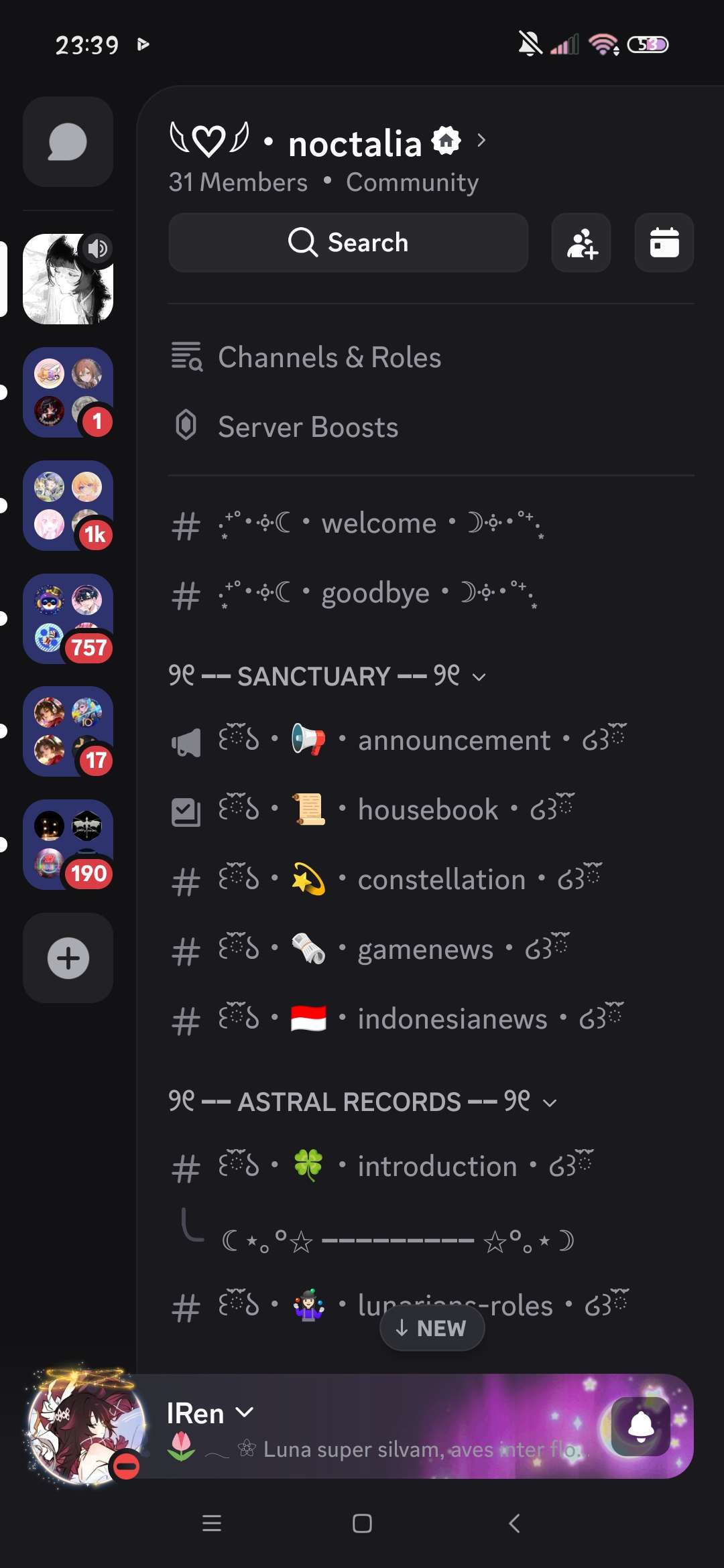Collapse the SANCTUARY category
Viewport: 724px width, 1568px height.
[x=327, y=676]
